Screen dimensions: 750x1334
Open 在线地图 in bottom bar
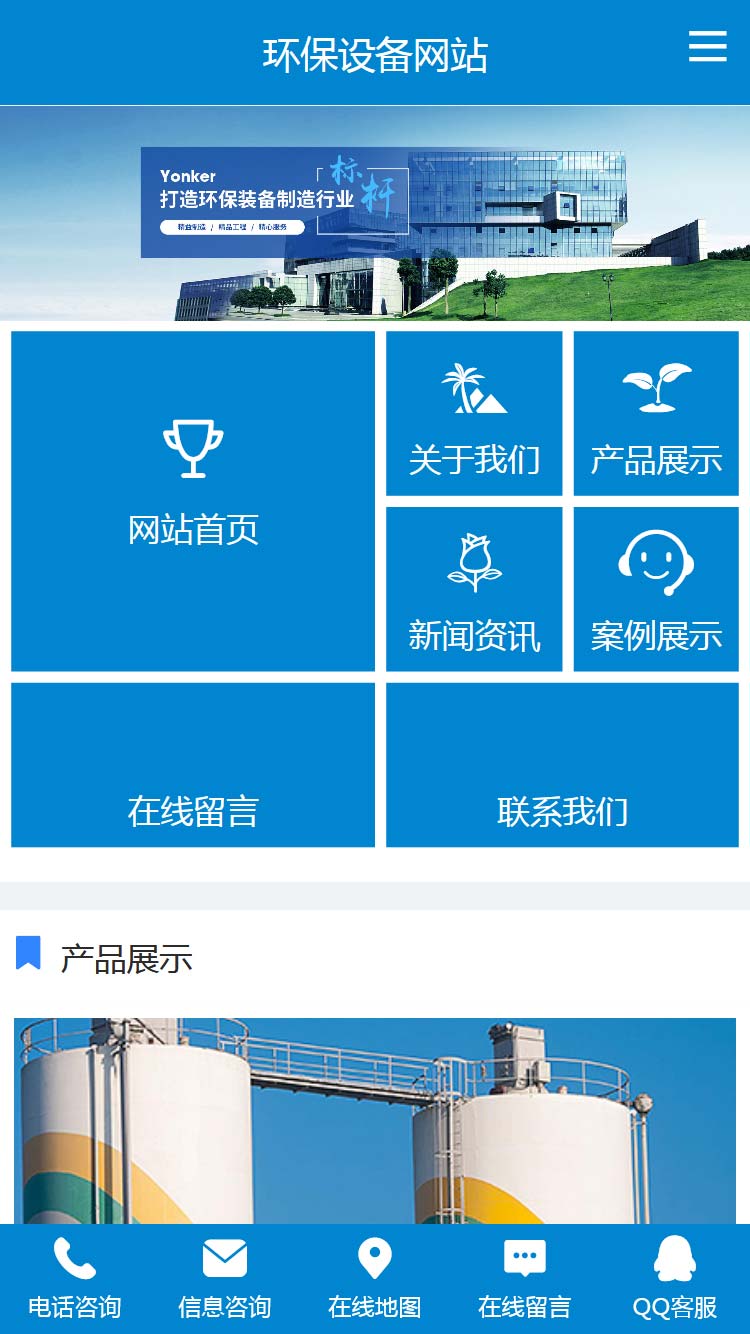(375, 1278)
